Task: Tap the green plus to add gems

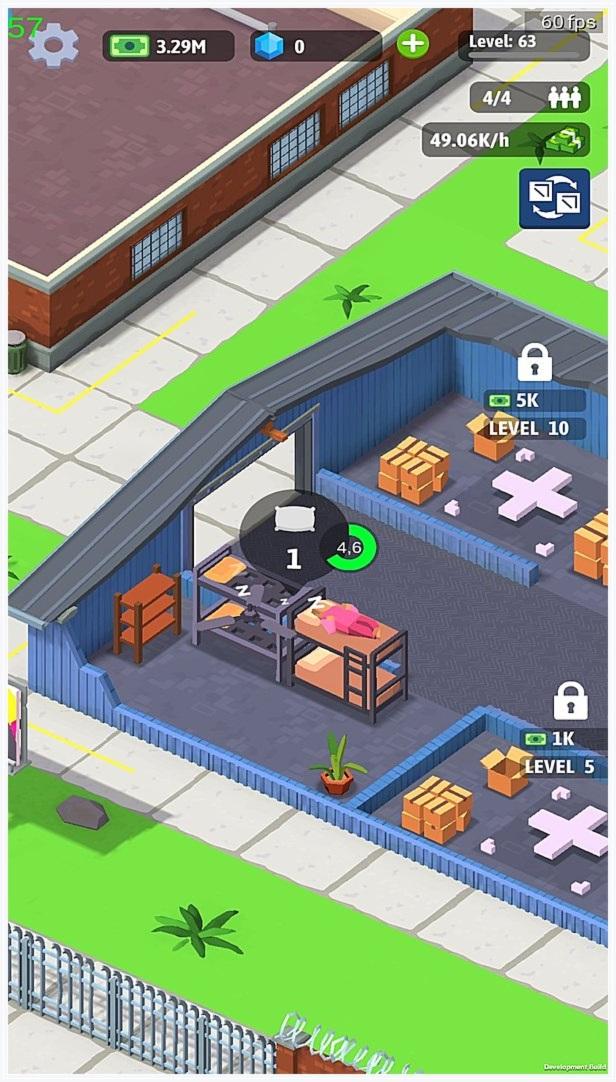Action: pos(413,44)
